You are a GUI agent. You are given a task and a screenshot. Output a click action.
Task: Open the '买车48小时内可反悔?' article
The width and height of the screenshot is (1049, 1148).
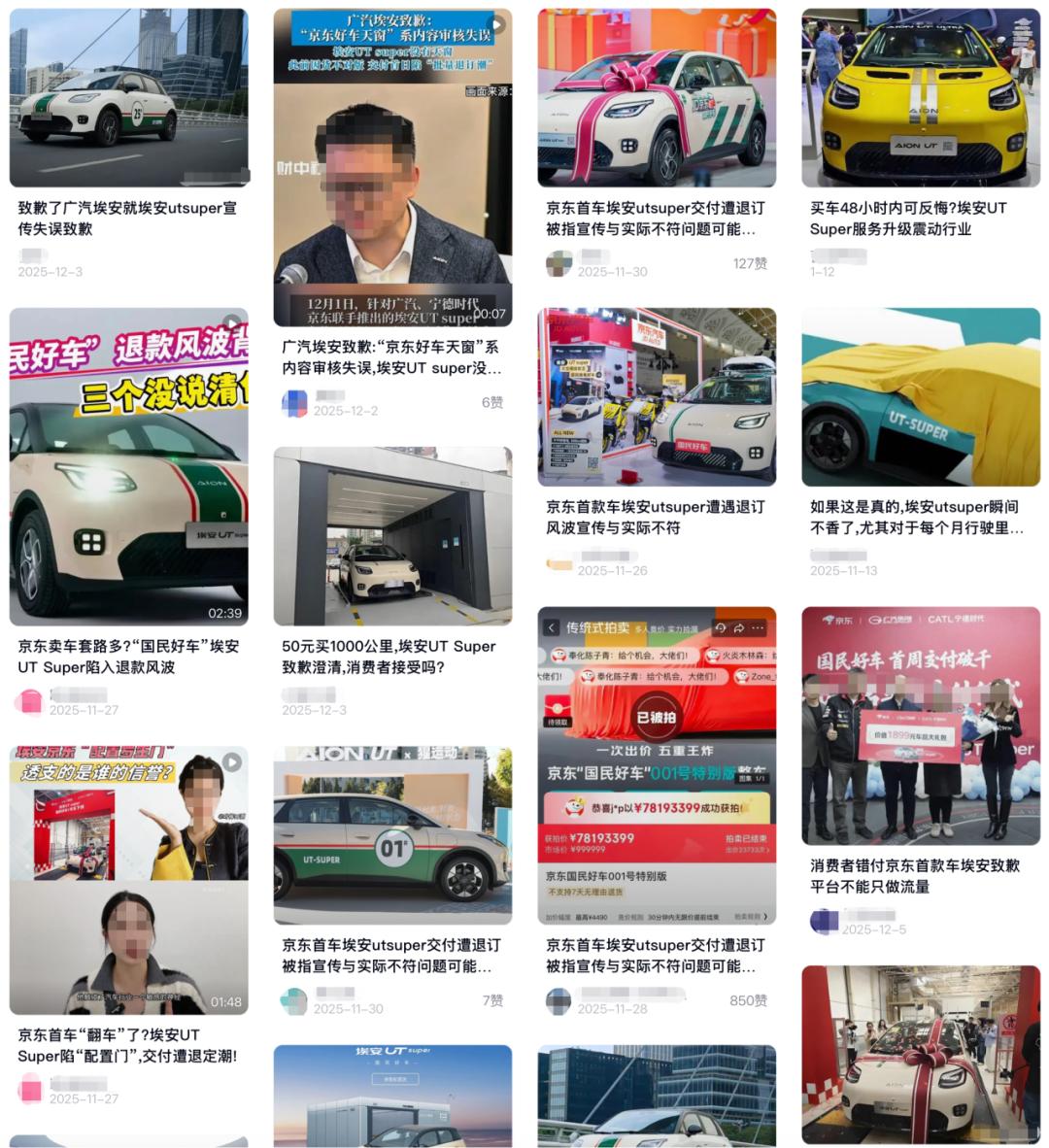click(x=921, y=97)
